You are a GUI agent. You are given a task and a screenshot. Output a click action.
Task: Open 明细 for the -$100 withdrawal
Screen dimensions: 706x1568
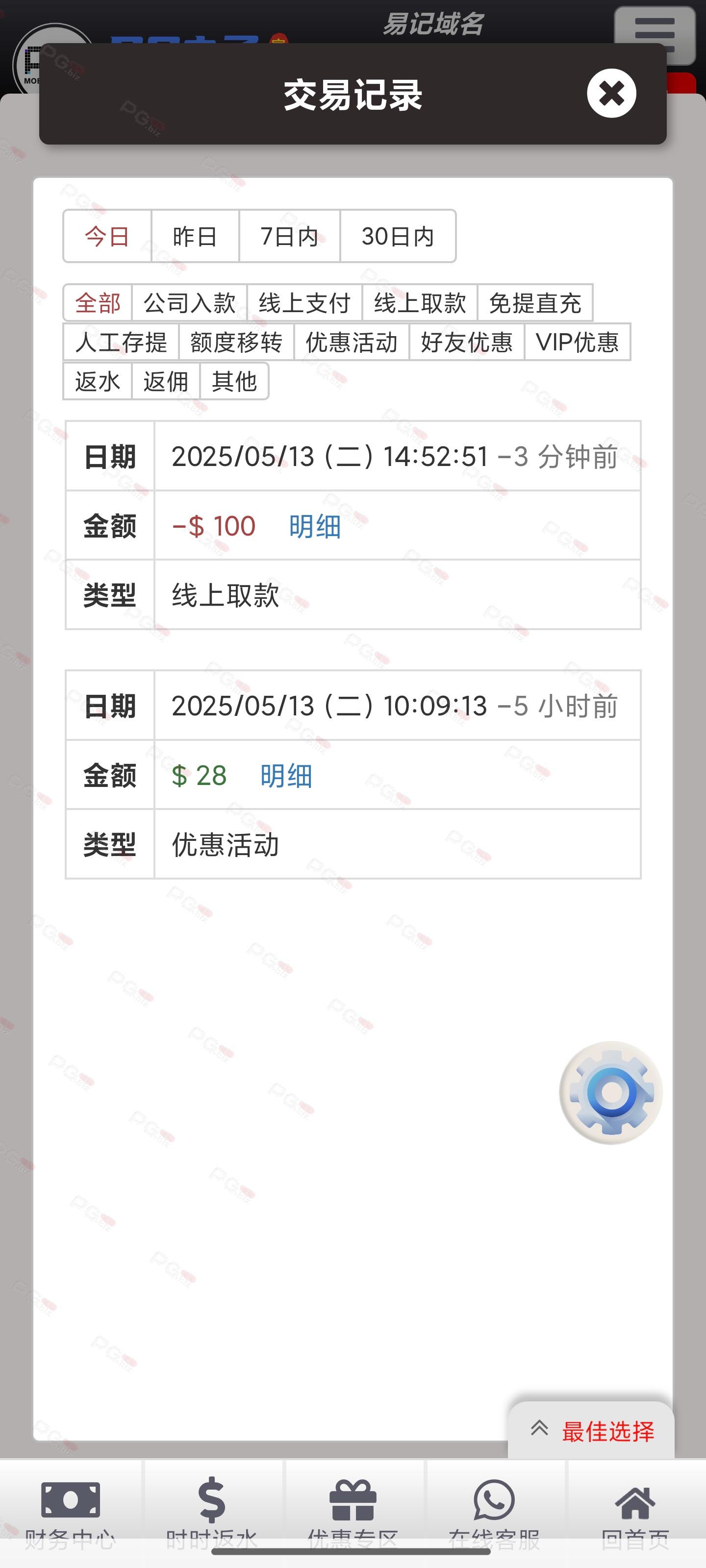coord(315,526)
